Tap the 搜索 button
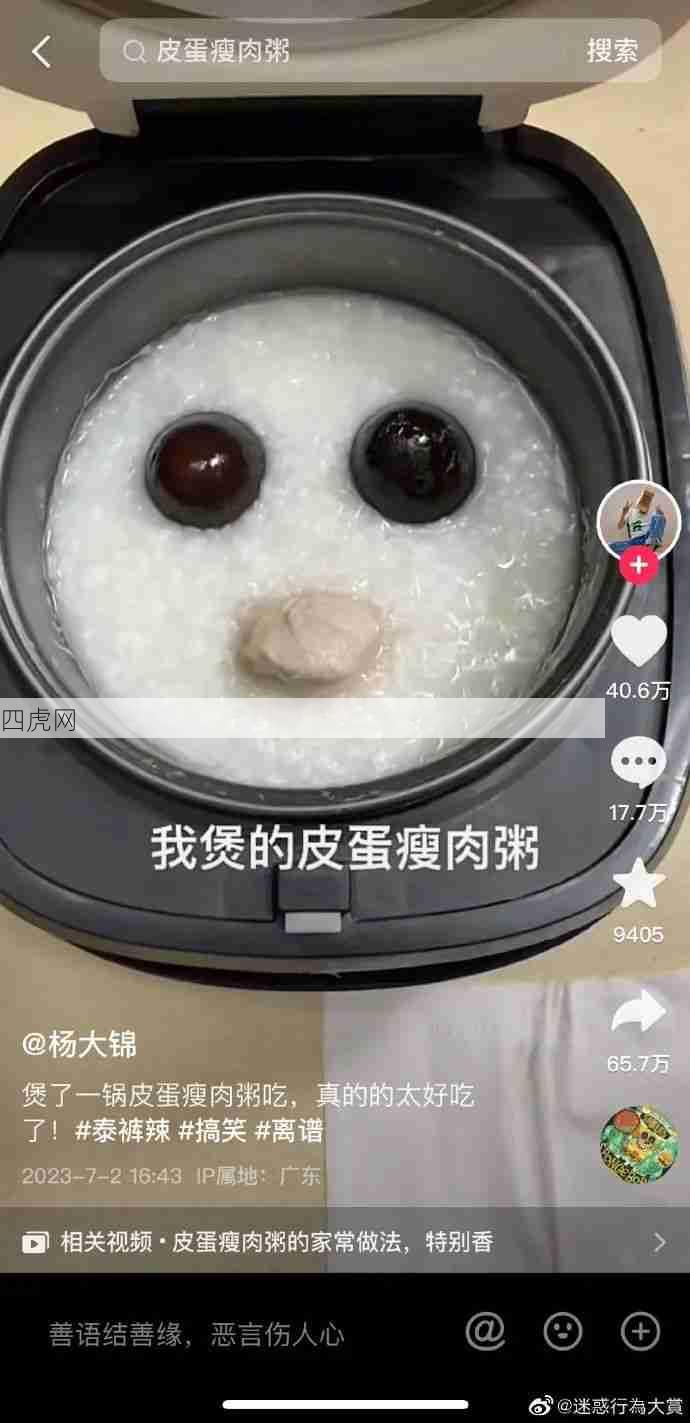This screenshot has height=1423, width=690. pos(612,52)
